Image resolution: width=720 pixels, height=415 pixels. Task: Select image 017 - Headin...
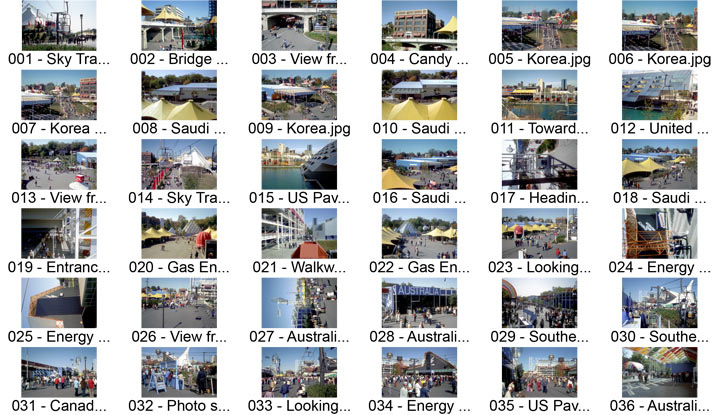coord(539,164)
